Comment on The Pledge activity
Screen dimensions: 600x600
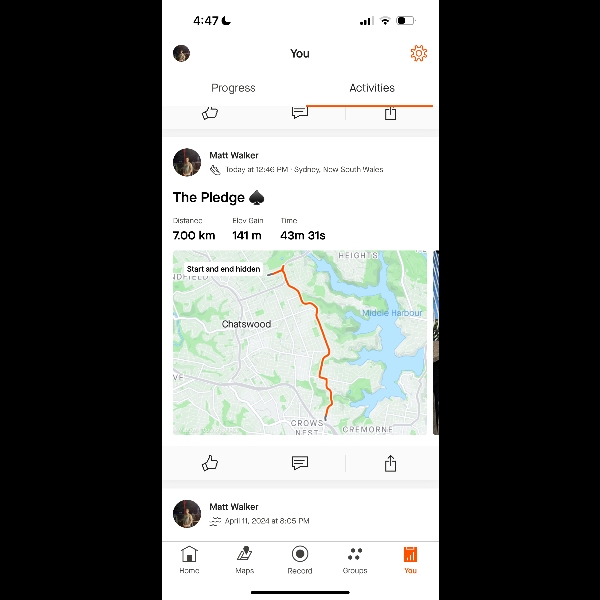click(300, 463)
